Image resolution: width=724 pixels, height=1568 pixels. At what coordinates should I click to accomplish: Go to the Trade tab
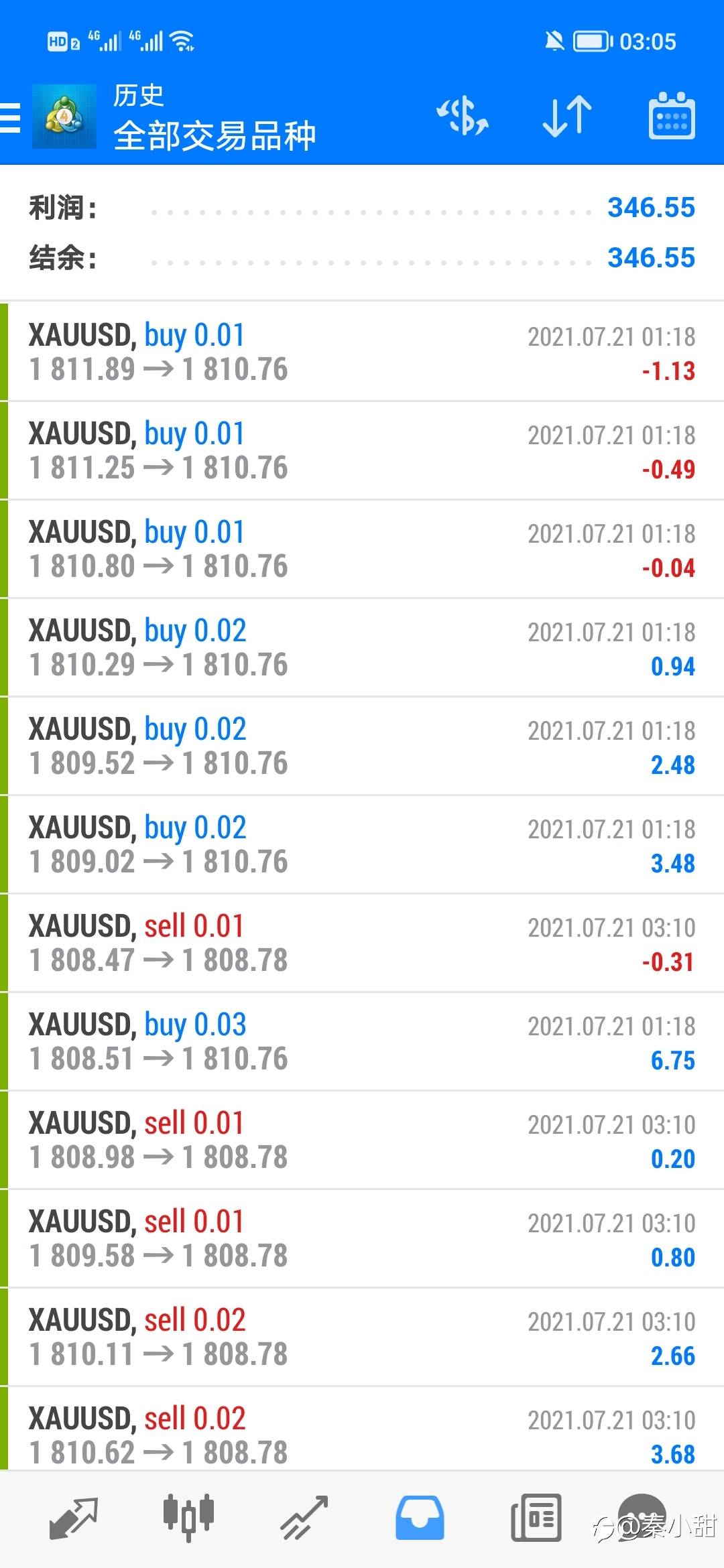(x=304, y=1518)
